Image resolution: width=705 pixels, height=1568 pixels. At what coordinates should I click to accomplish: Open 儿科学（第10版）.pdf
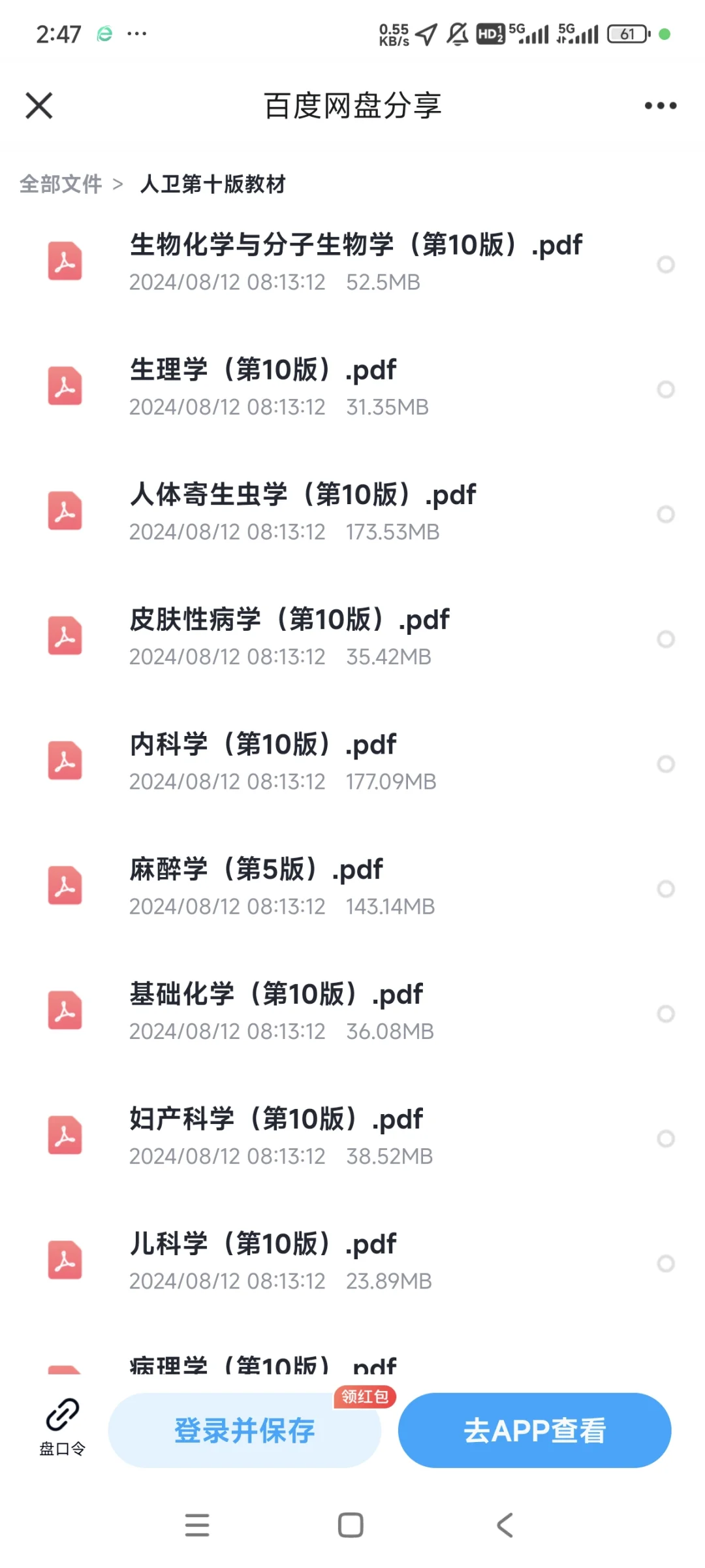pos(352,1261)
